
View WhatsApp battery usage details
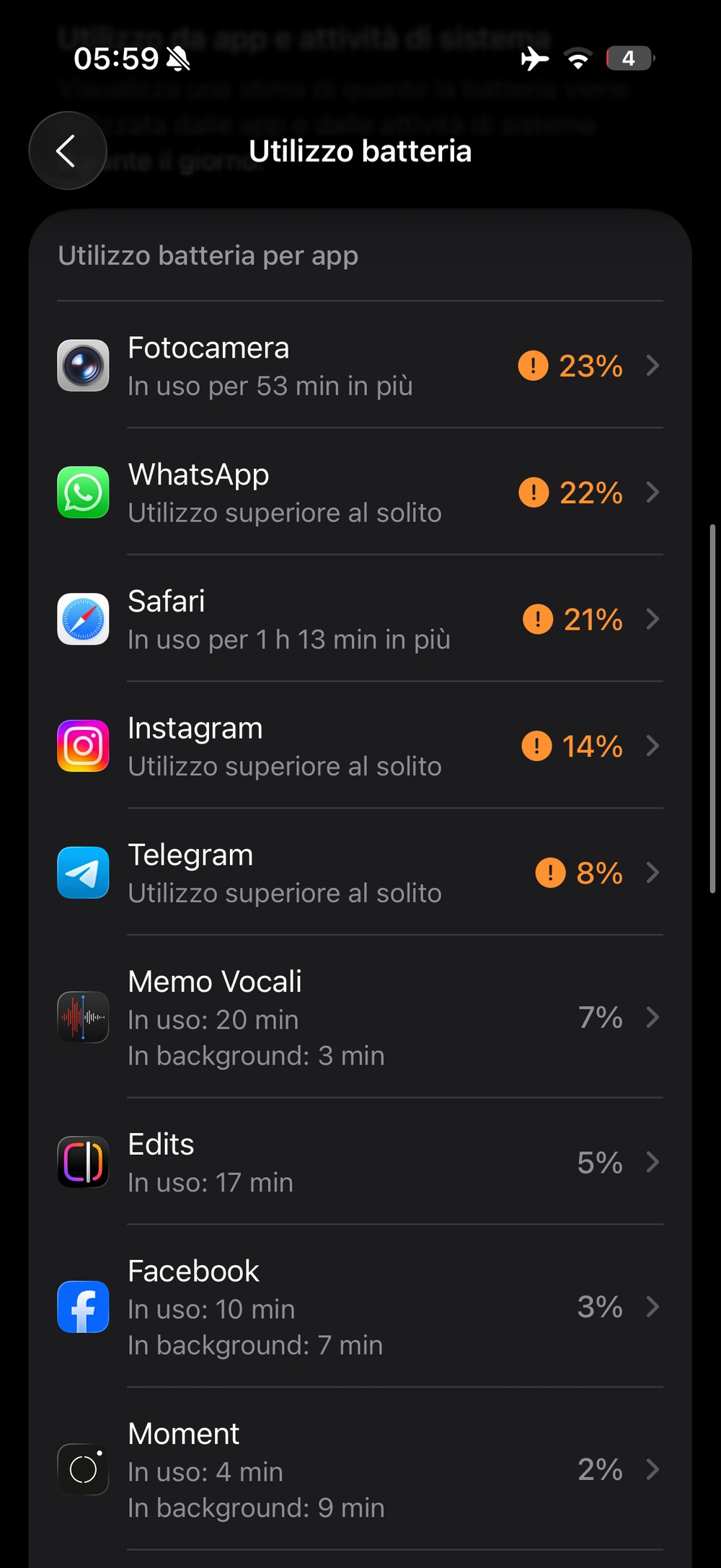click(359, 493)
